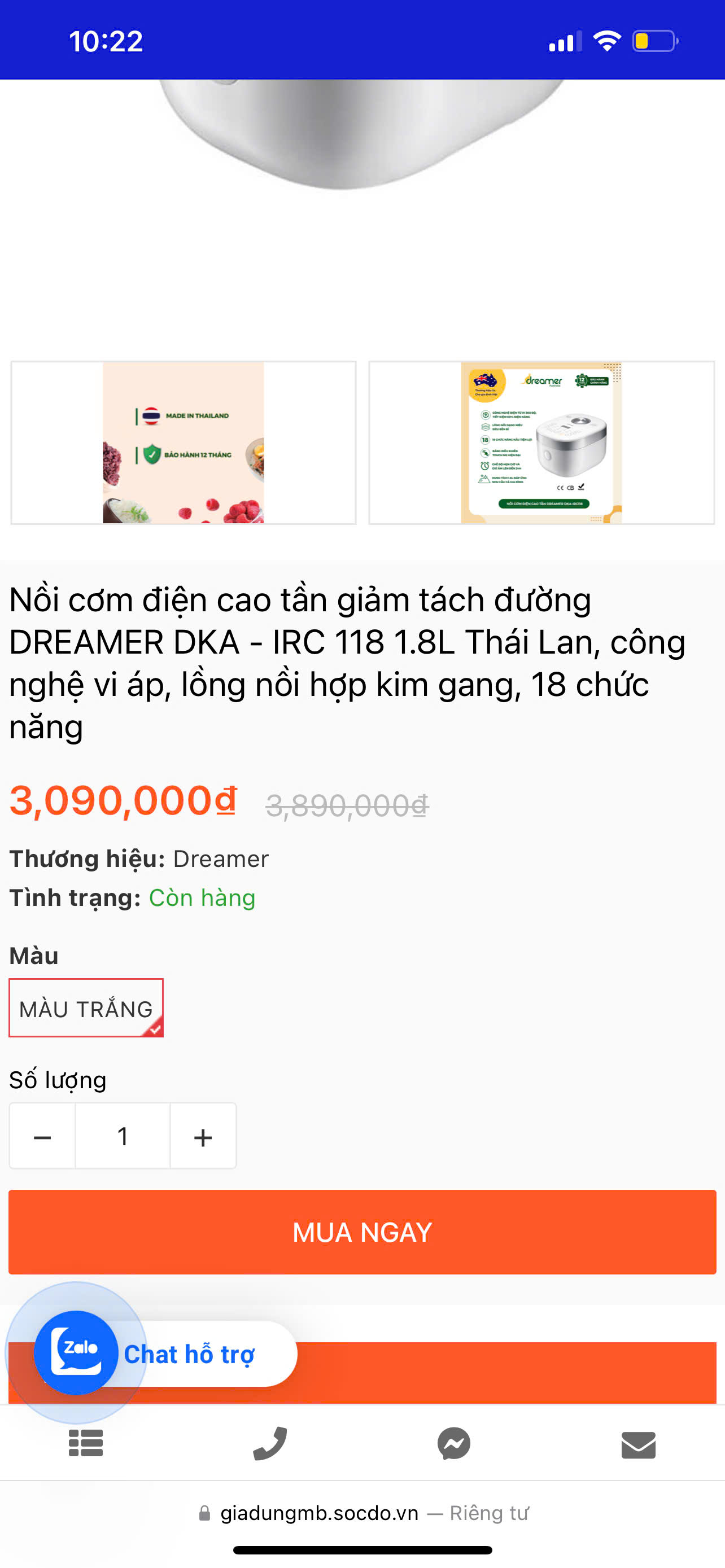Decrease quantity with the minus button
Image resolution: width=725 pixels, height=1568 pixels.
point(42,1136)
